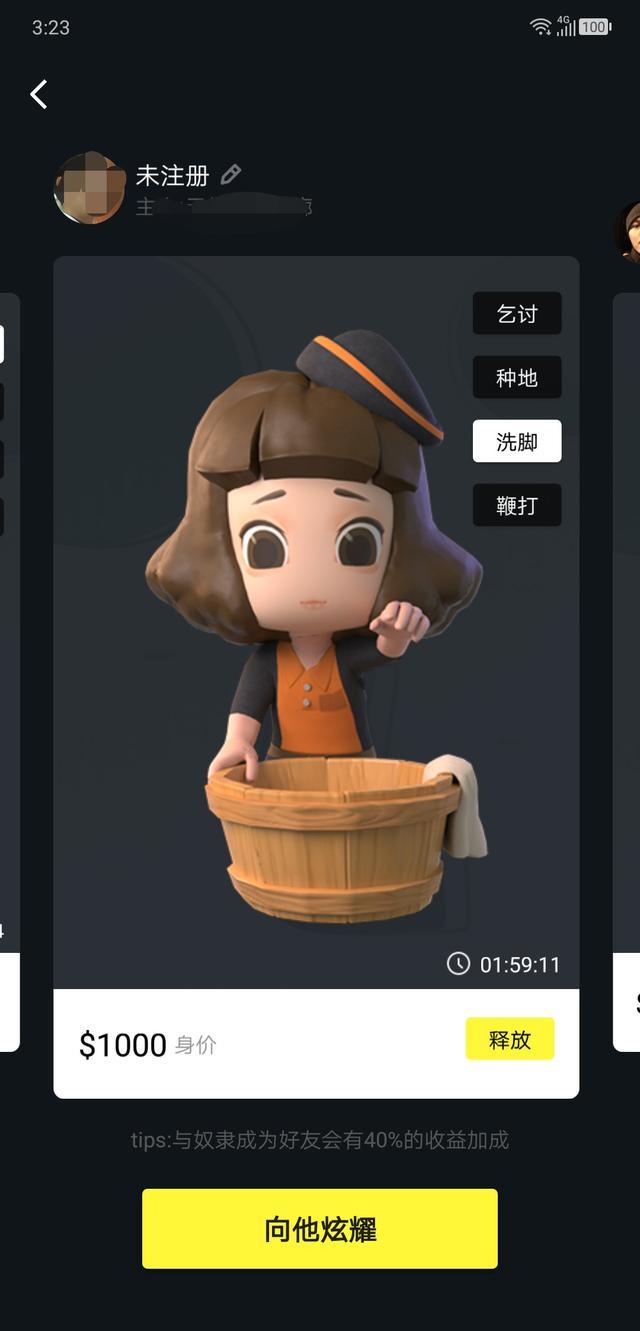Tap the yellow 释放 button
640x1331 pixels.
[x=509, y=1040]
